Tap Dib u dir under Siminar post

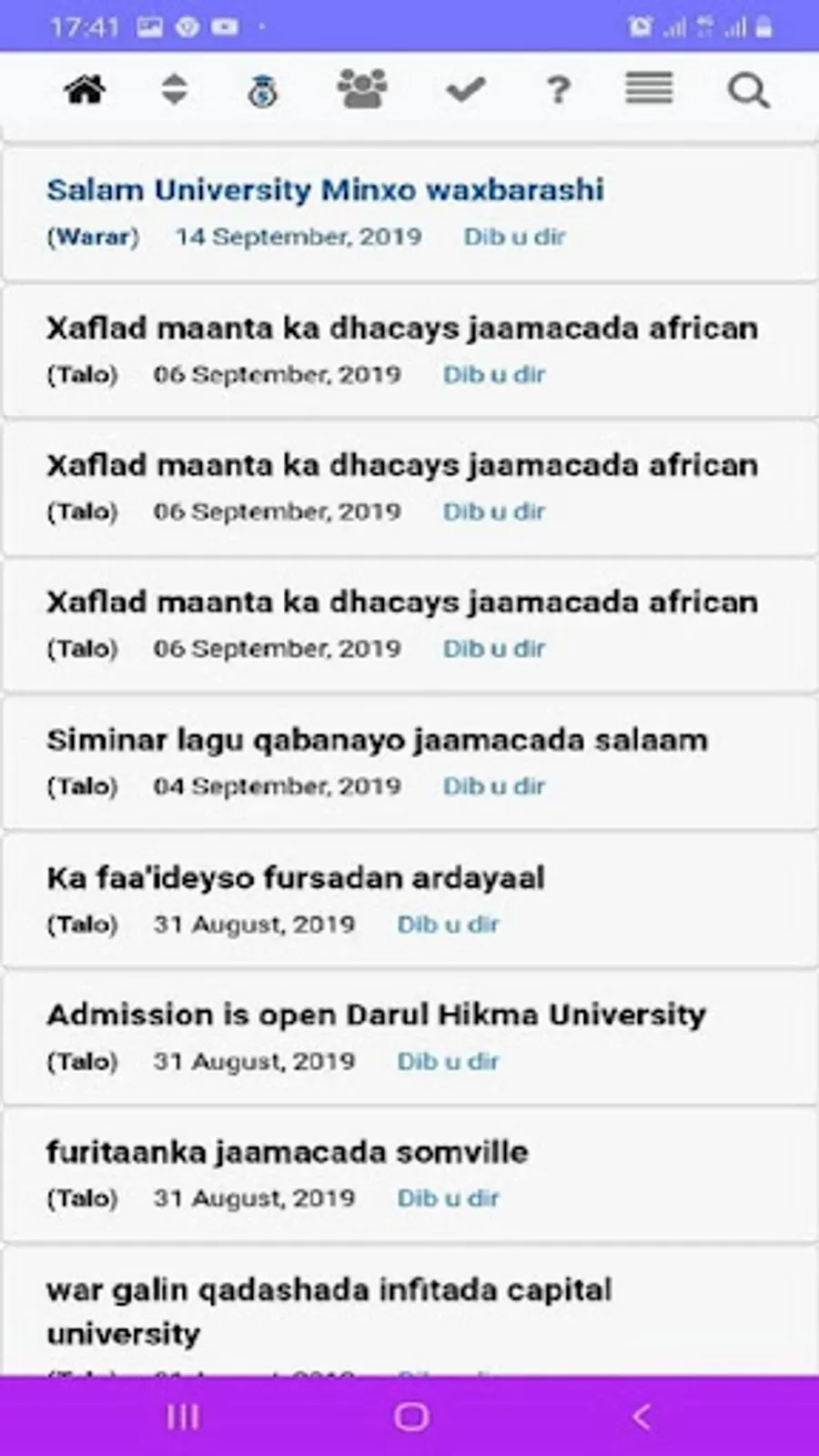tap(493, 786)
